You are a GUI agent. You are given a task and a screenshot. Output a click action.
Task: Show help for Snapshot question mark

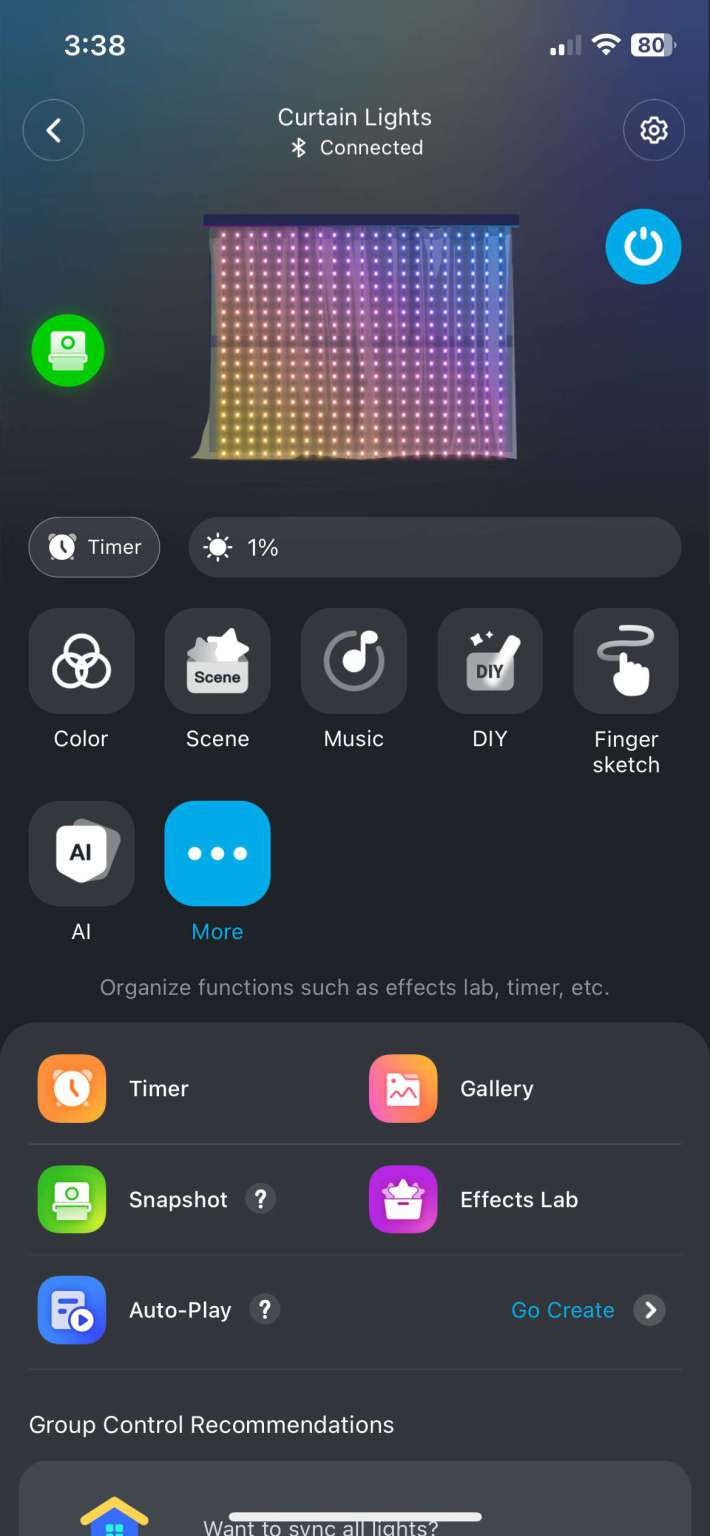click(260, 1199)
